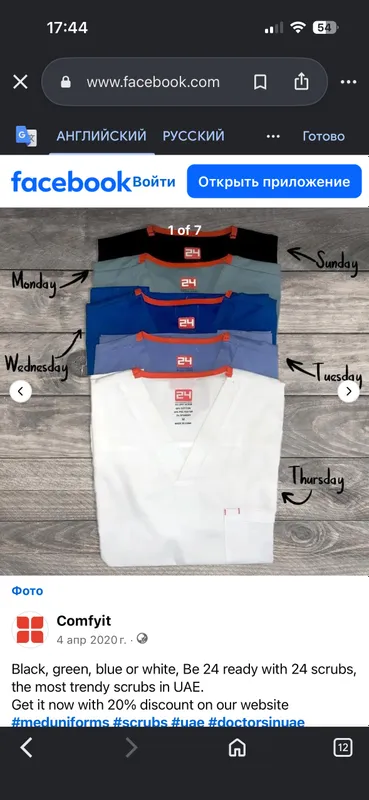
Task: Open the scrubs photo full view
Action: [x=184, y=391]
